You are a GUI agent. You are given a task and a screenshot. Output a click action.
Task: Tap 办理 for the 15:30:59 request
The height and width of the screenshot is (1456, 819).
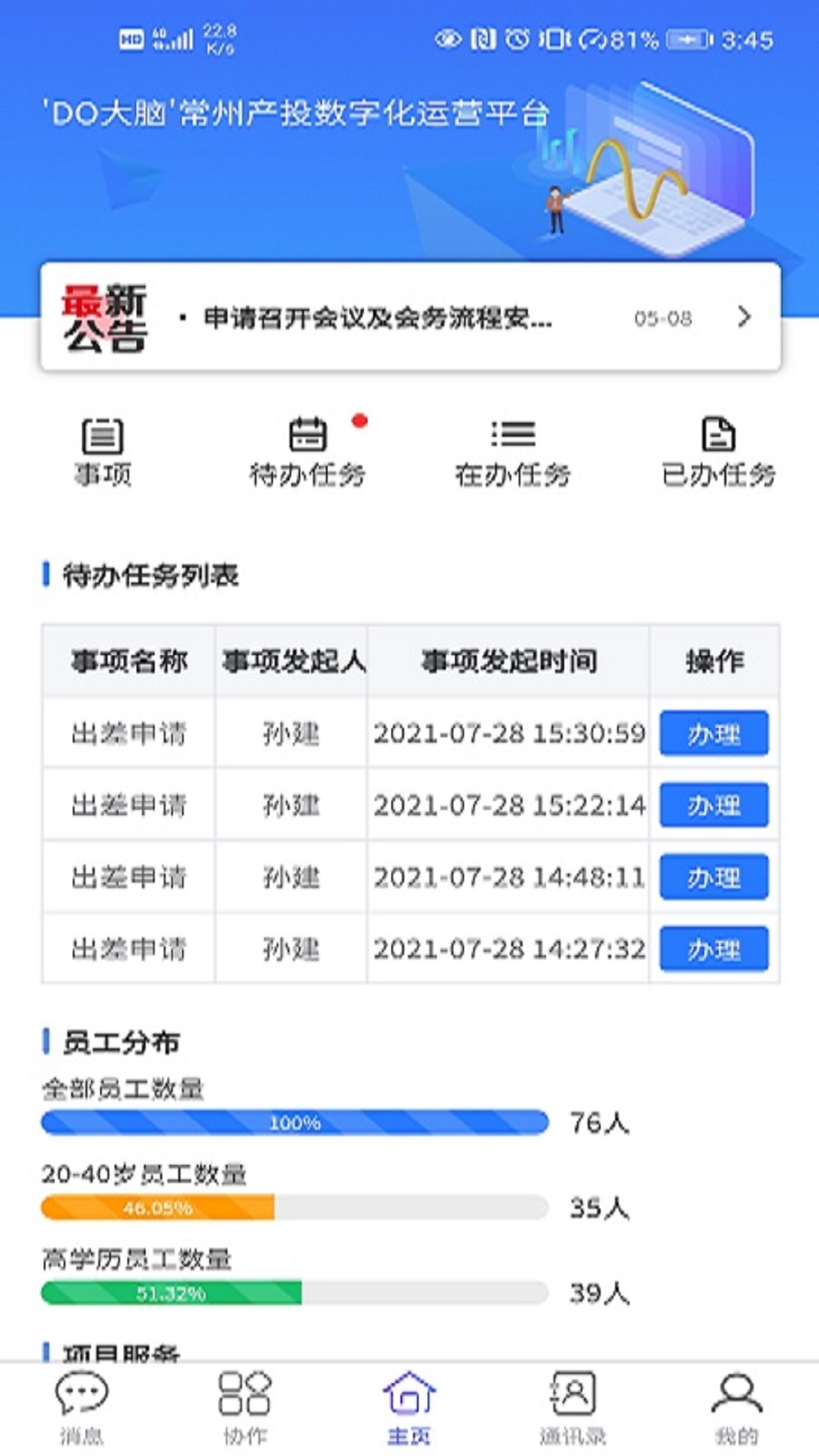pyautogui.click(x=714, y=733)
